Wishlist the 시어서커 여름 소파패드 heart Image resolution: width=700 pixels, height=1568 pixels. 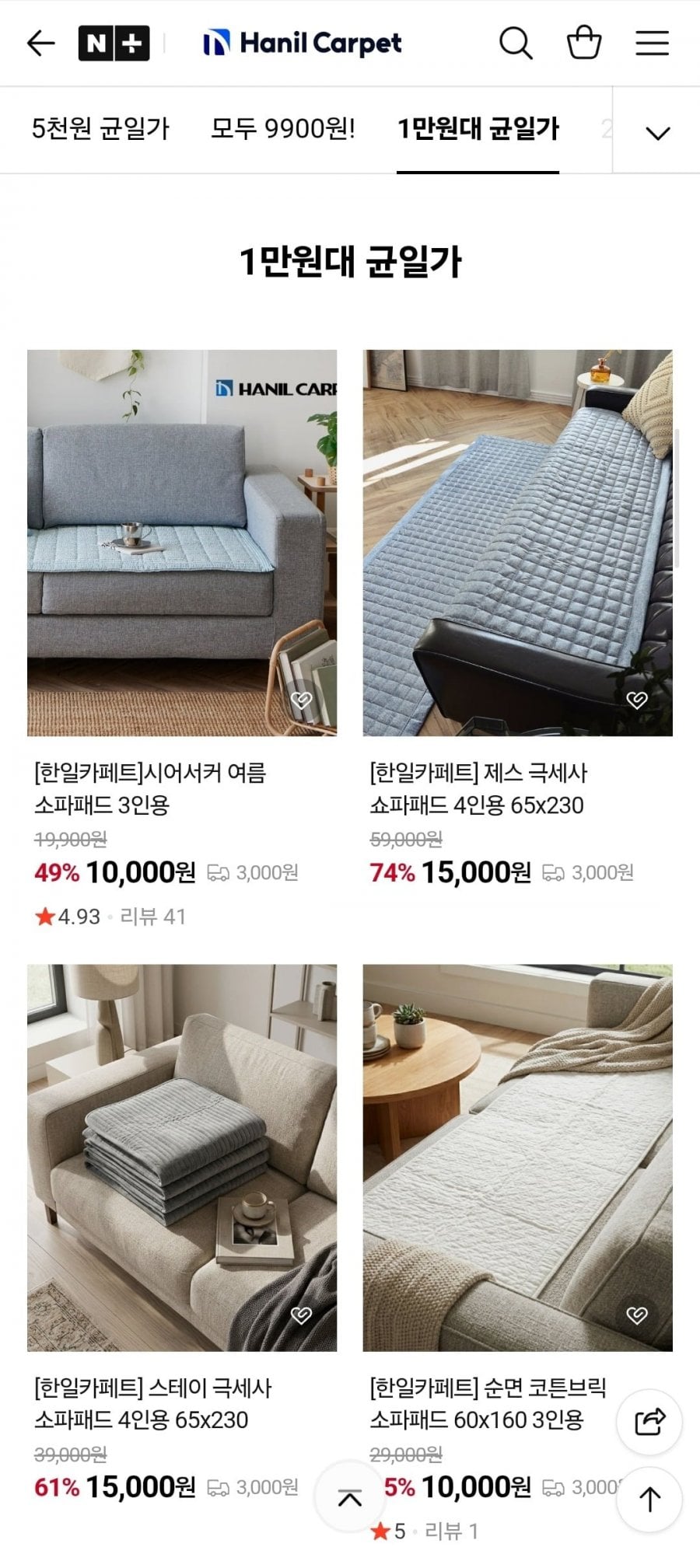click(301, 700)
